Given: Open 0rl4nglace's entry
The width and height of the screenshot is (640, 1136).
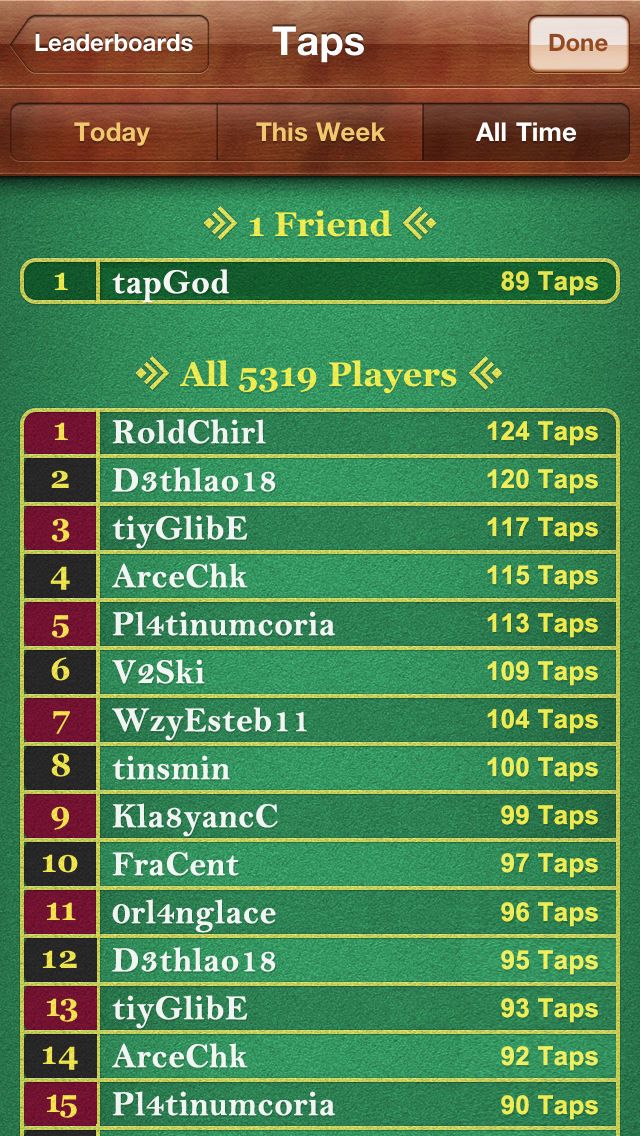Looking at the screenshot, I should point(320,912).
